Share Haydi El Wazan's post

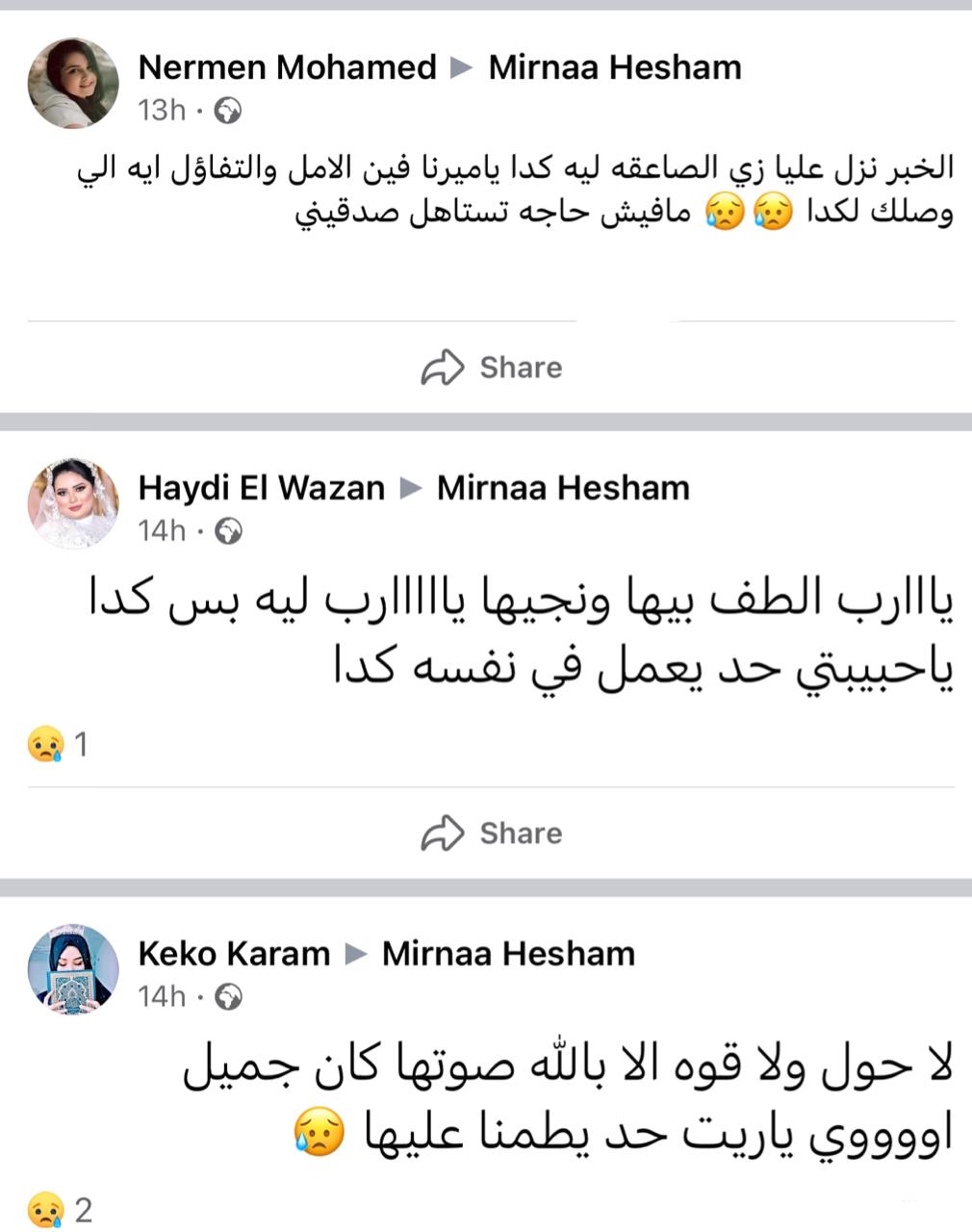click(492, 833)
